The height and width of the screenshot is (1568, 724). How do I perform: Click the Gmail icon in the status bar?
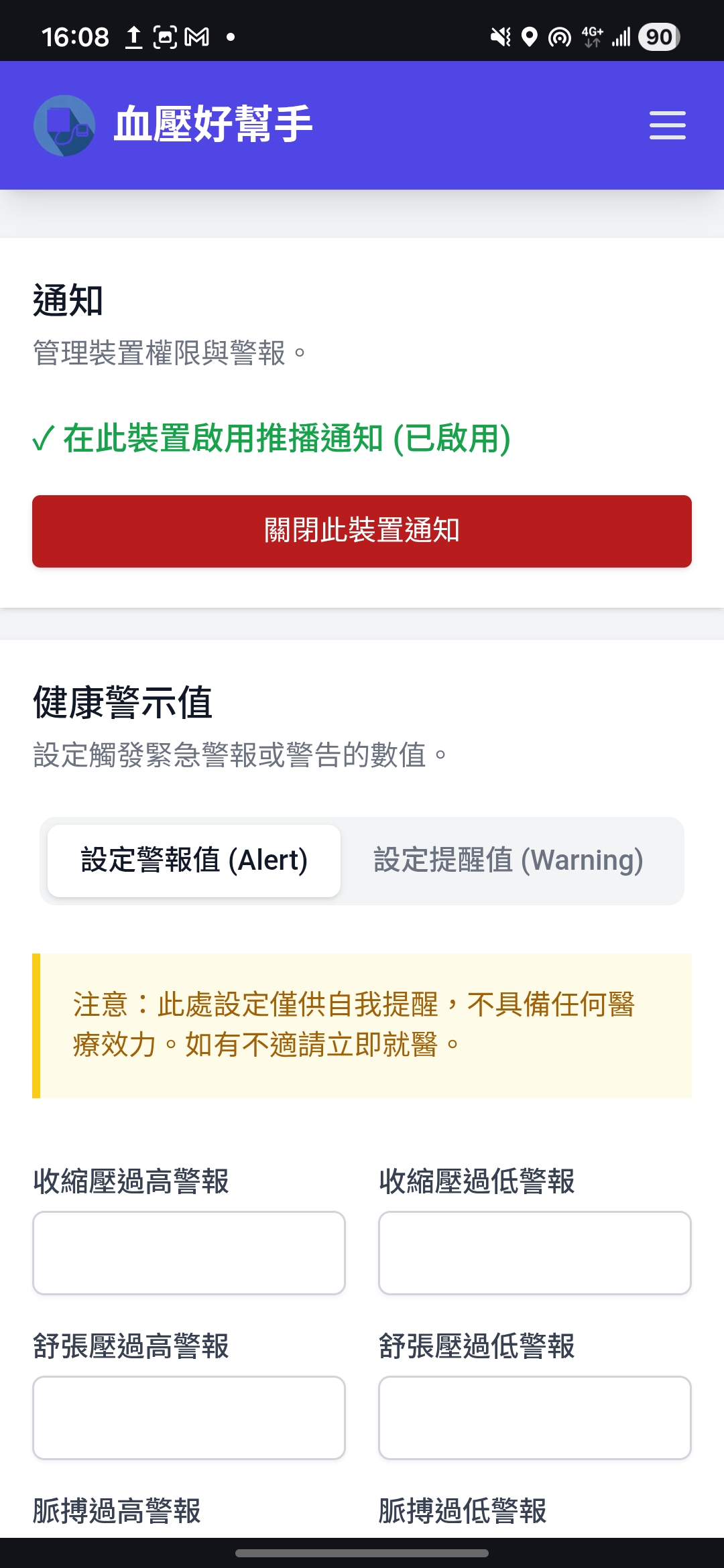(196, 36)
